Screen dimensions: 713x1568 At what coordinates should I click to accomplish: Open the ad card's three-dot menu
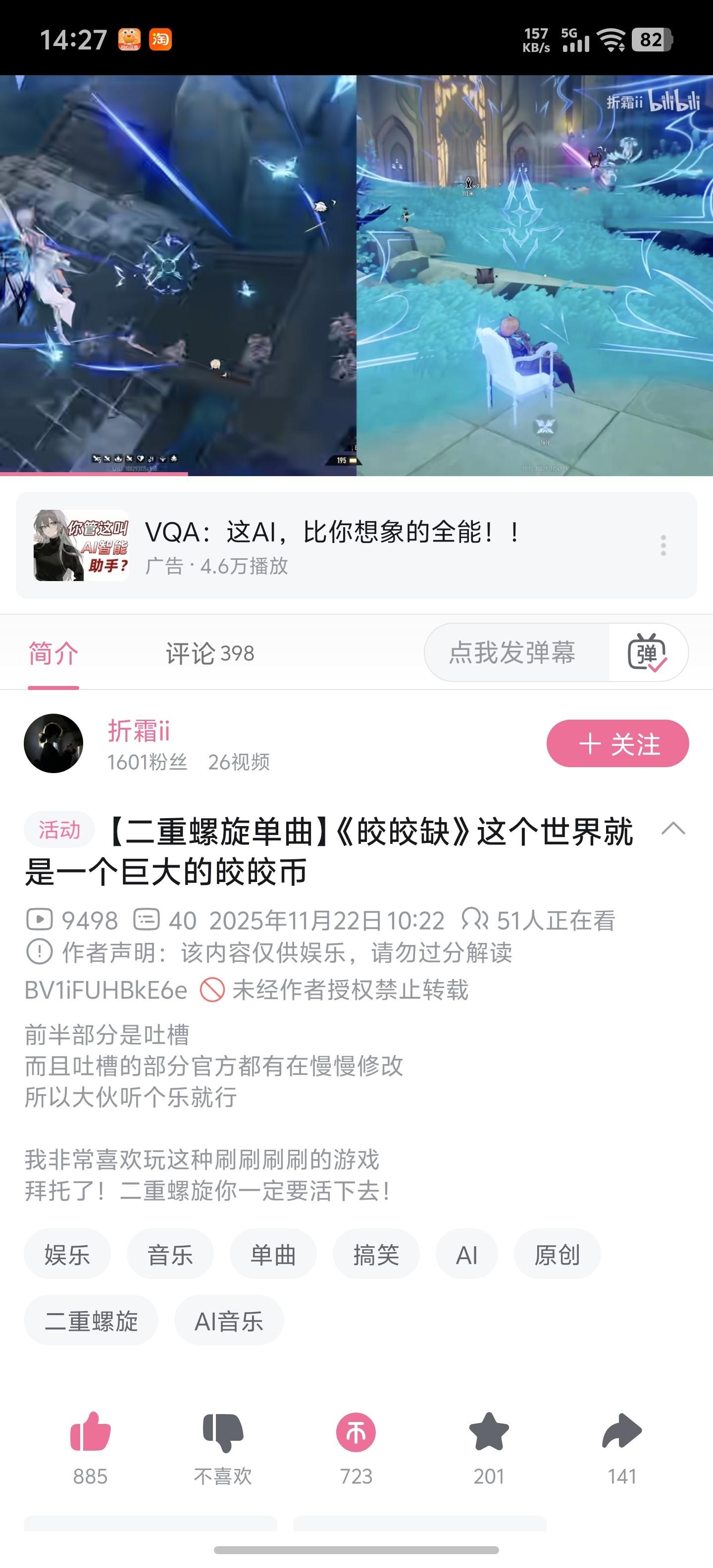[663, 545]
